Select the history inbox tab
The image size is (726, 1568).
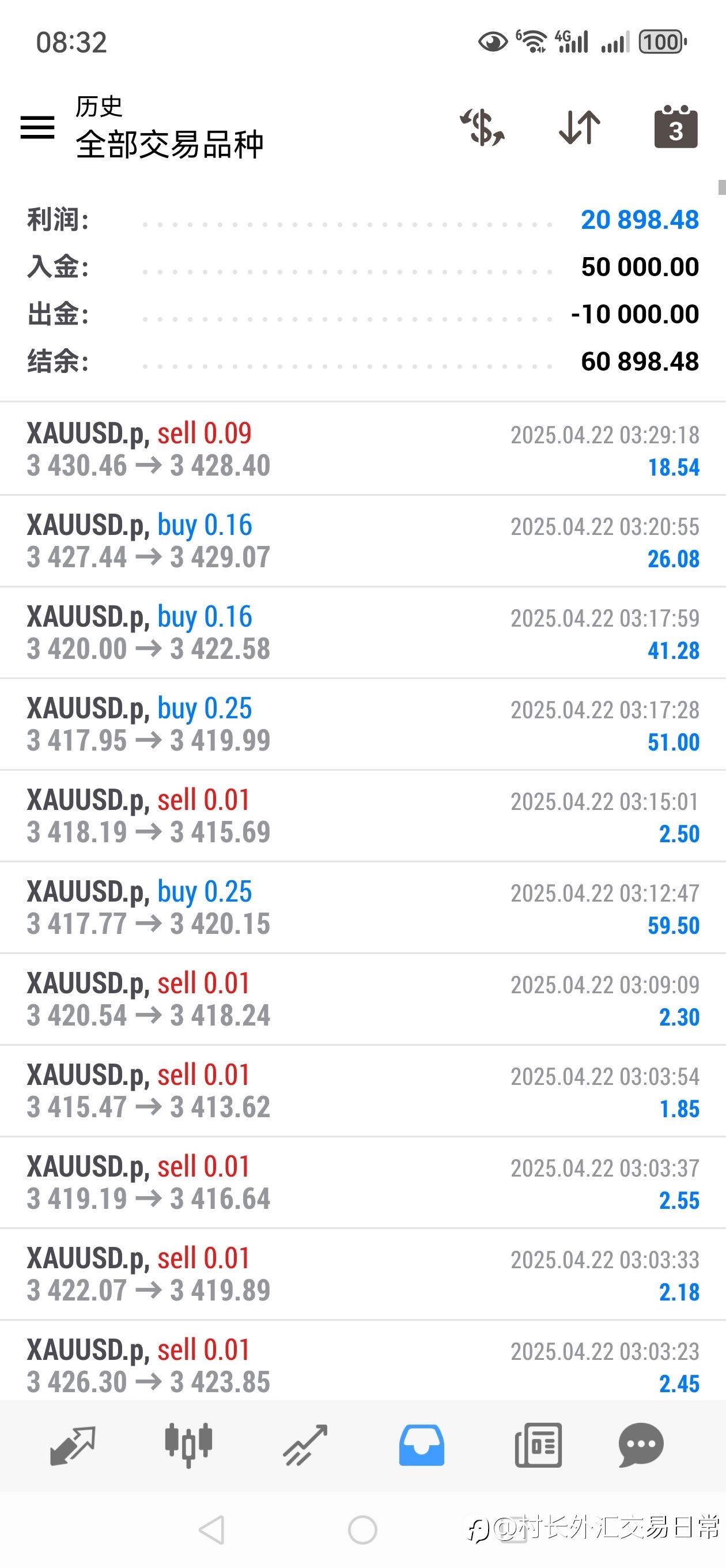(x=421, y=1445)
